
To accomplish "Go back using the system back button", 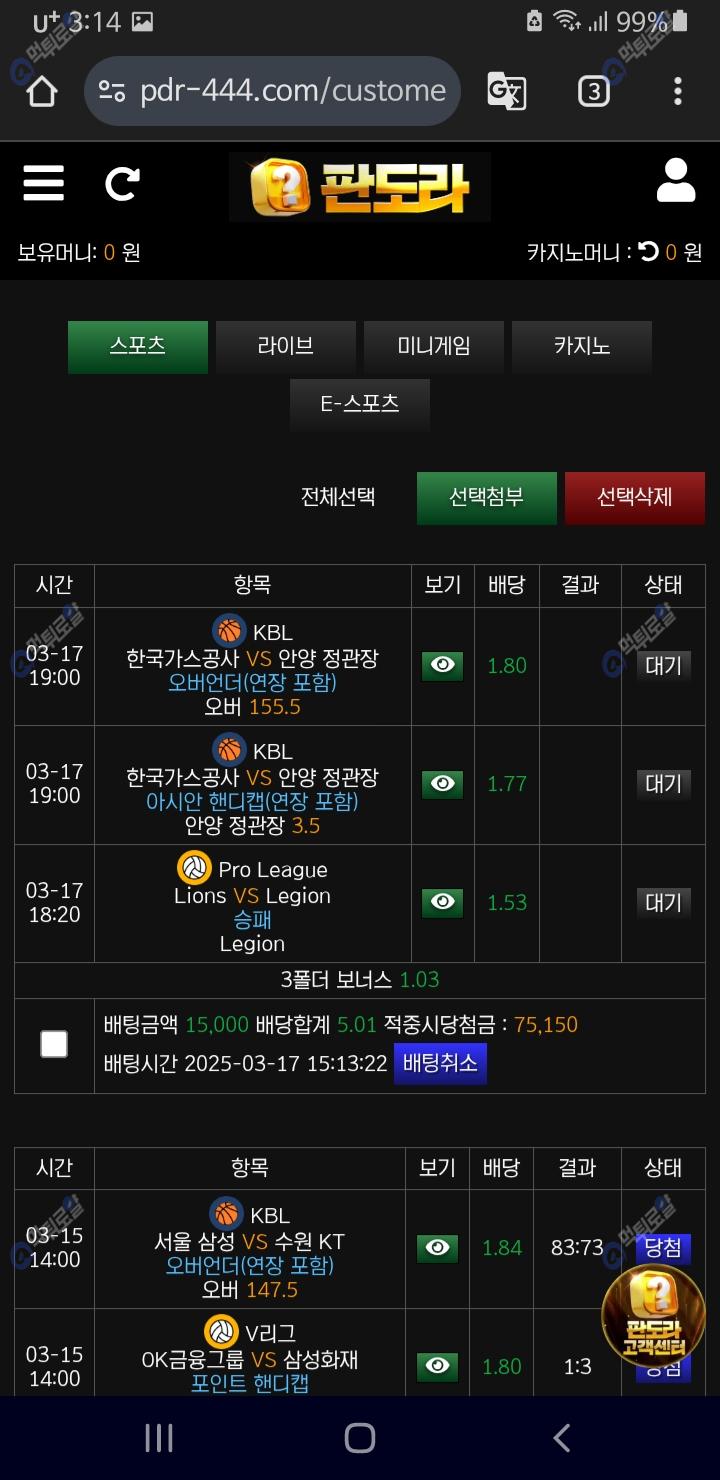I will [x=561, y=1438].
